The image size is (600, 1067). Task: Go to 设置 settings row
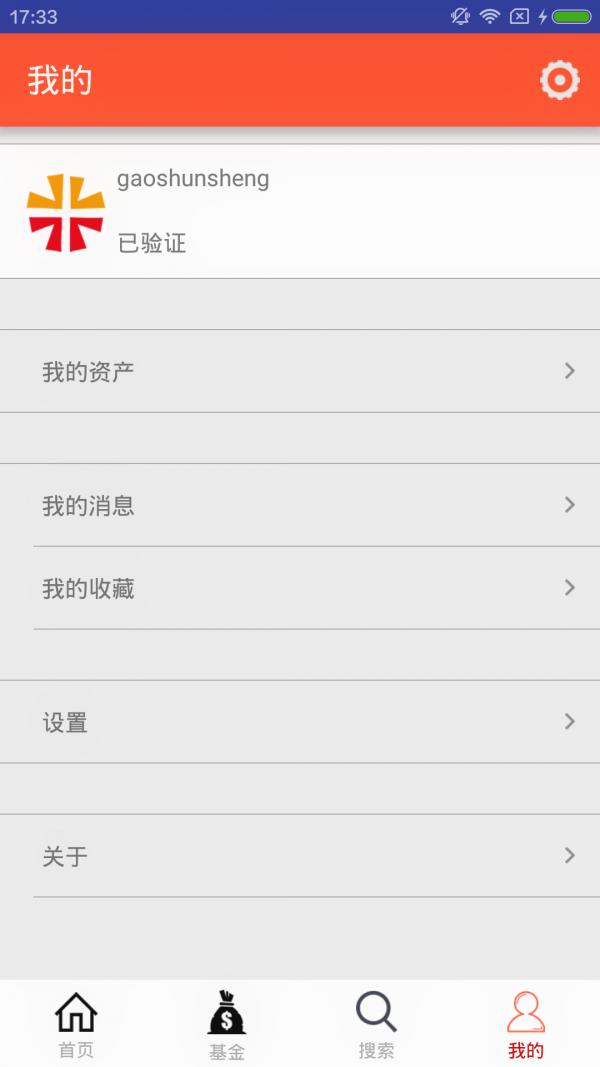tap(300, 721)
